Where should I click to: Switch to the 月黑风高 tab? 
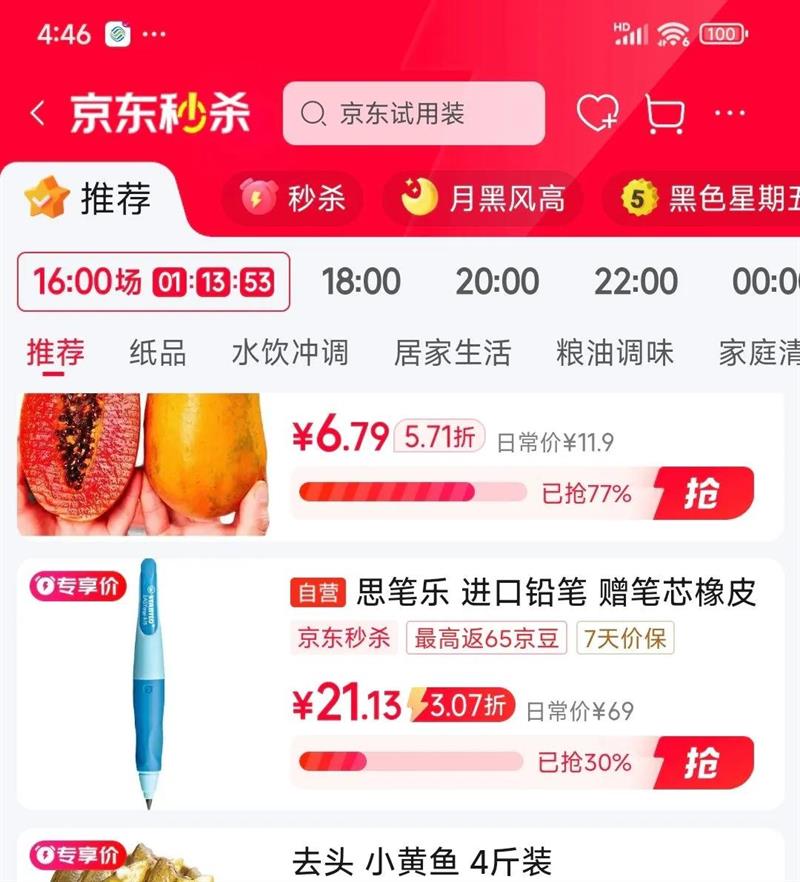482,199
